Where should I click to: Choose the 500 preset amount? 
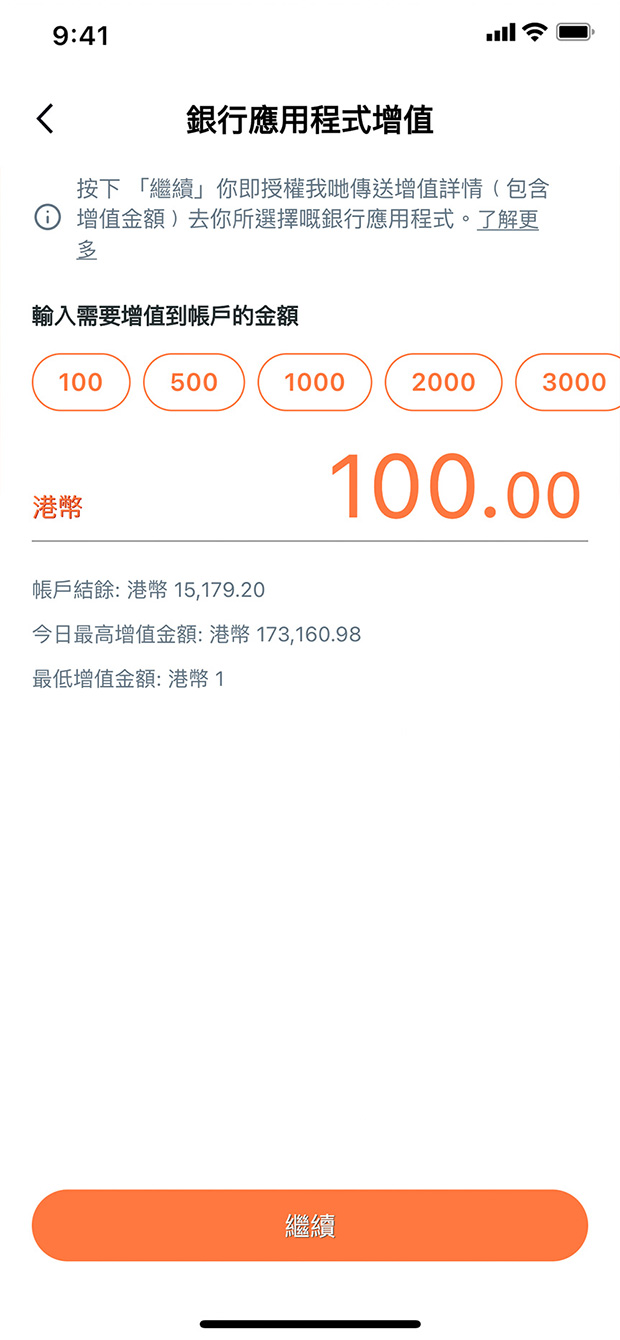pos(194,382)
